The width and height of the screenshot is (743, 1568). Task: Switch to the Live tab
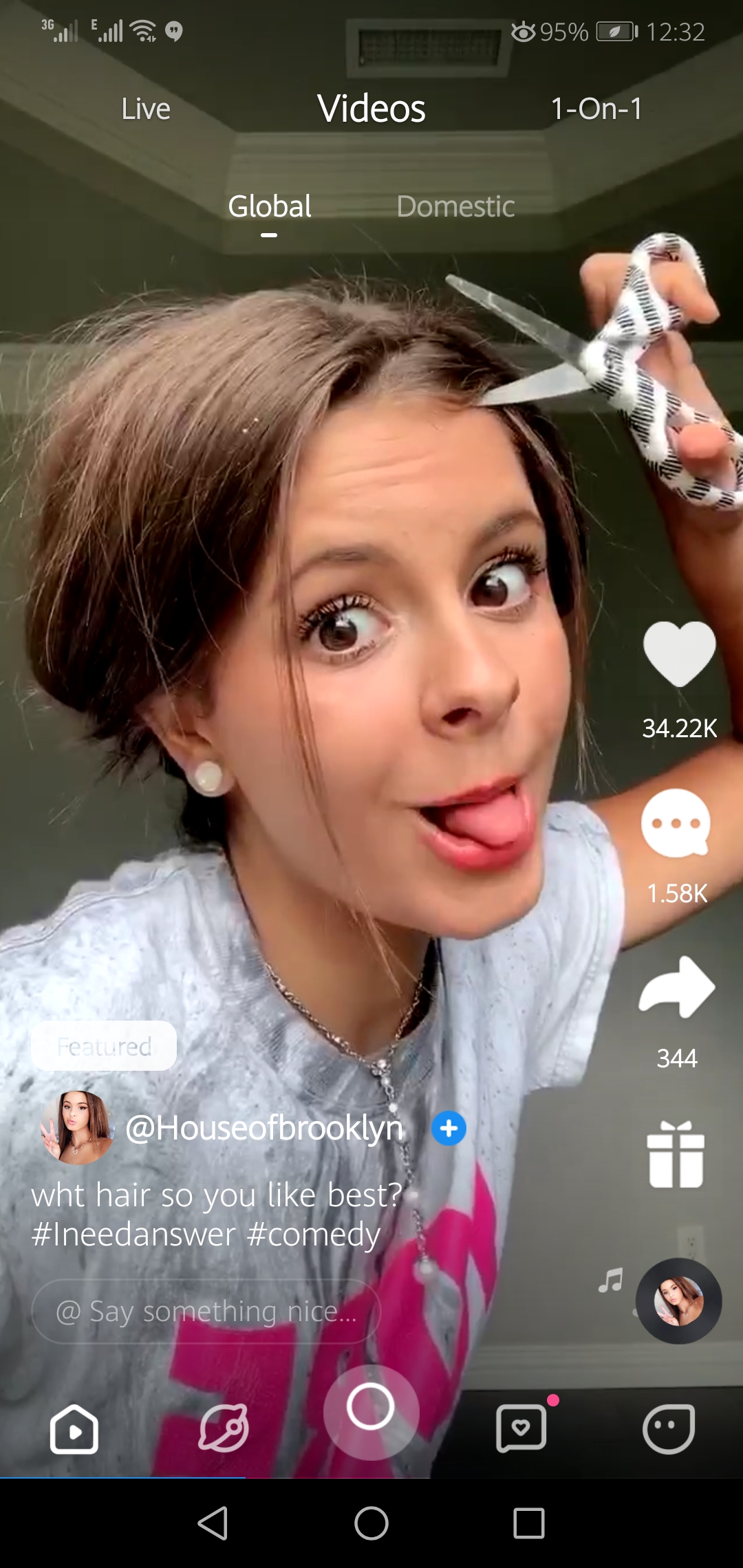[146, 109]
